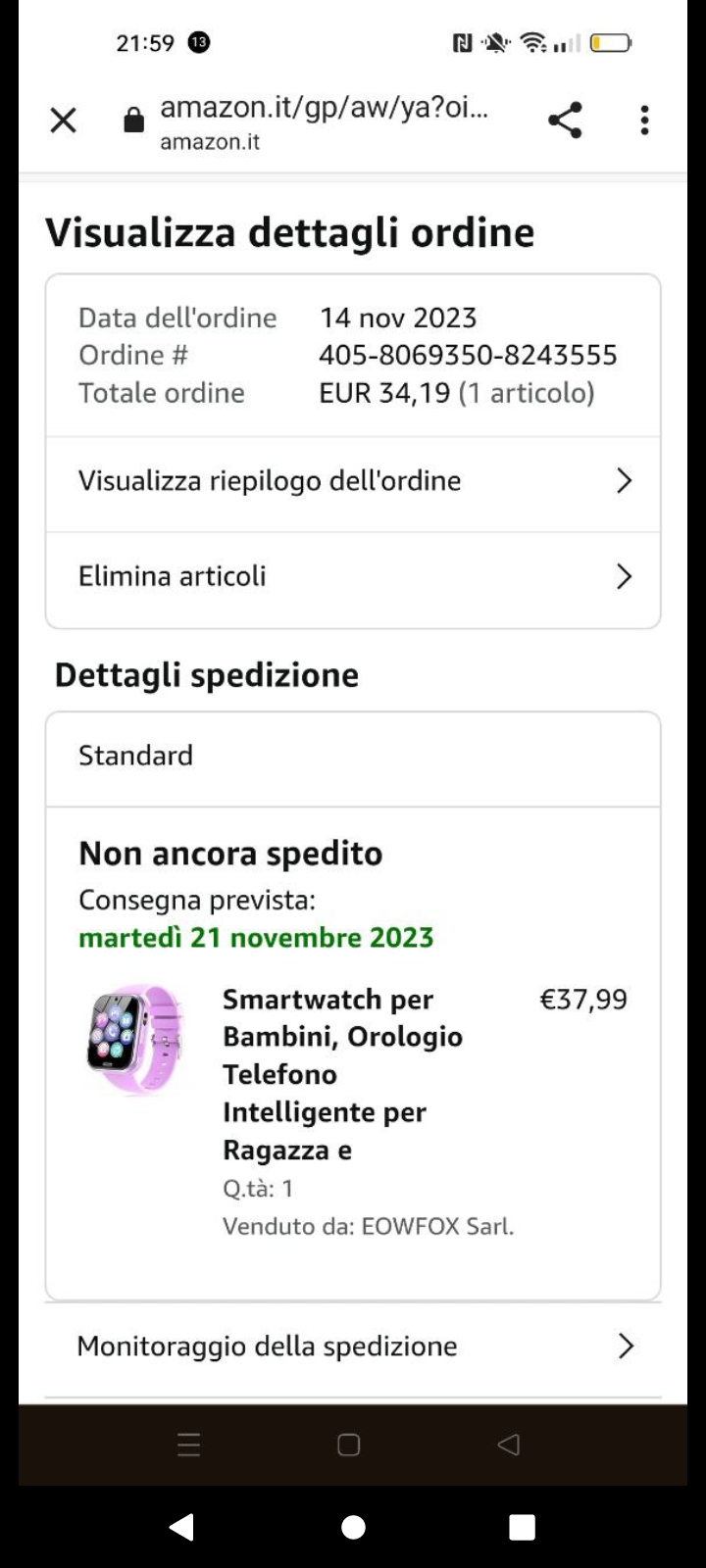Screen dimensions: 706x1568
Task: Go to the home screen
Action: (353, 1527)
